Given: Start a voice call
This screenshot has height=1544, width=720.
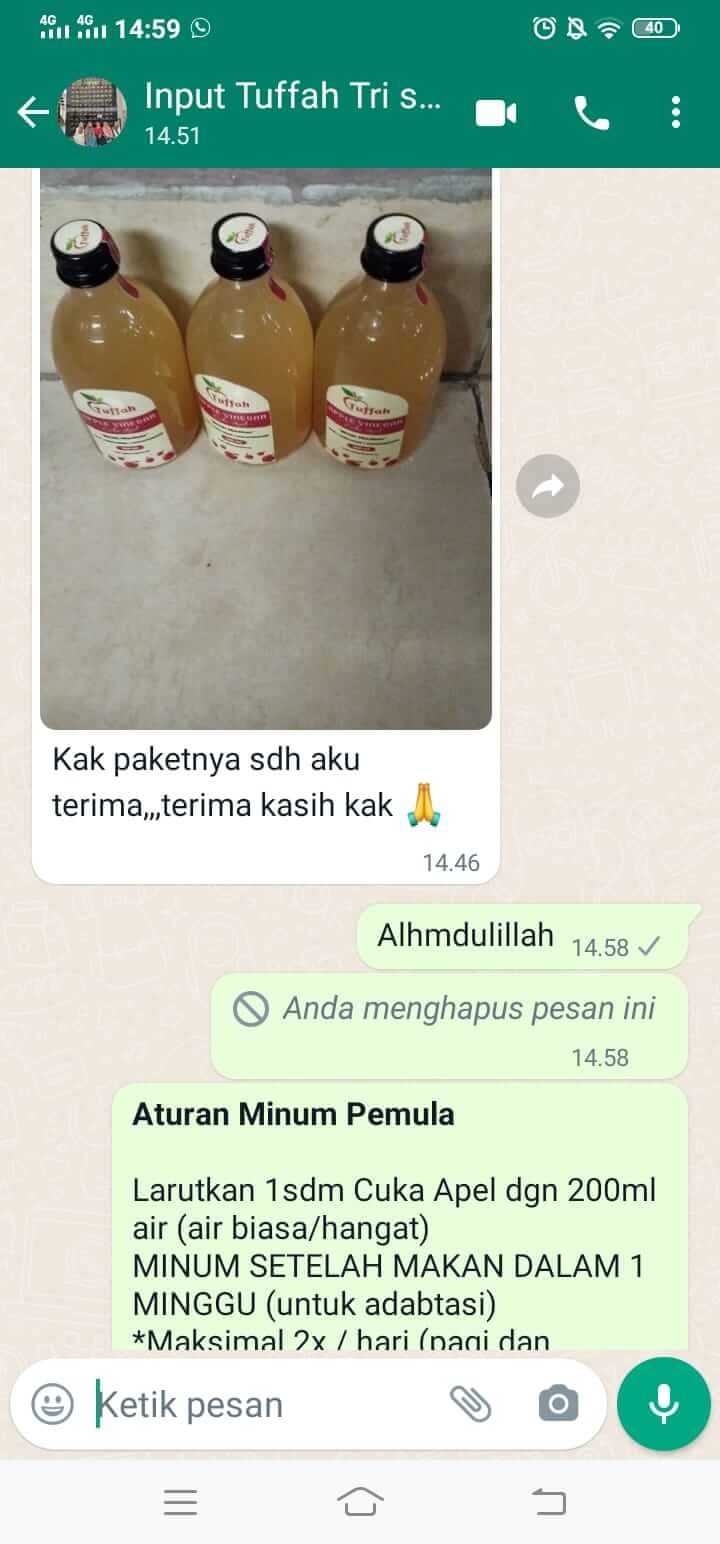Looking at the screenshot, I should [x=591, y=113].
